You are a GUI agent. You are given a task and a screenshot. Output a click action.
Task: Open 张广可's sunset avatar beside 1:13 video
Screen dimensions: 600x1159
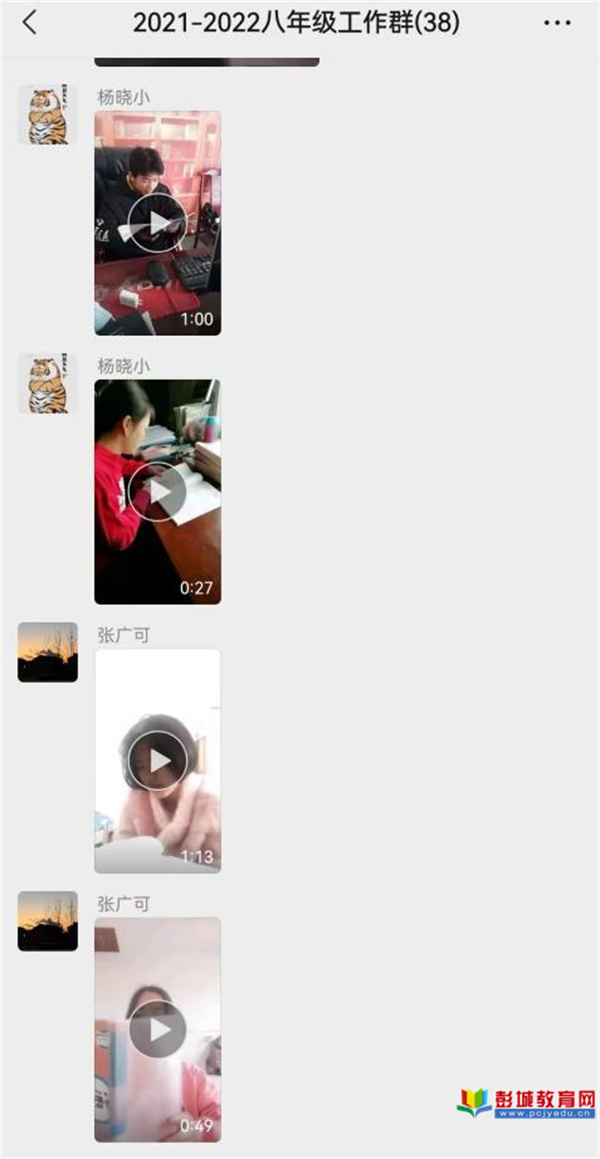pyautogui.click(x=47, y=653)
